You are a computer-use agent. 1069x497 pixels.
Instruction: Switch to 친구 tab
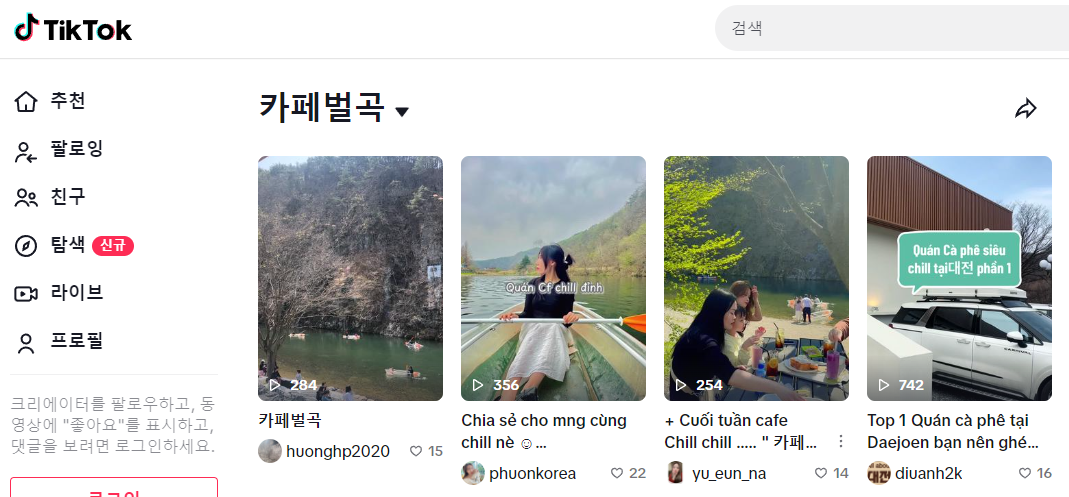pyautogui.click(x=68, y=197)
